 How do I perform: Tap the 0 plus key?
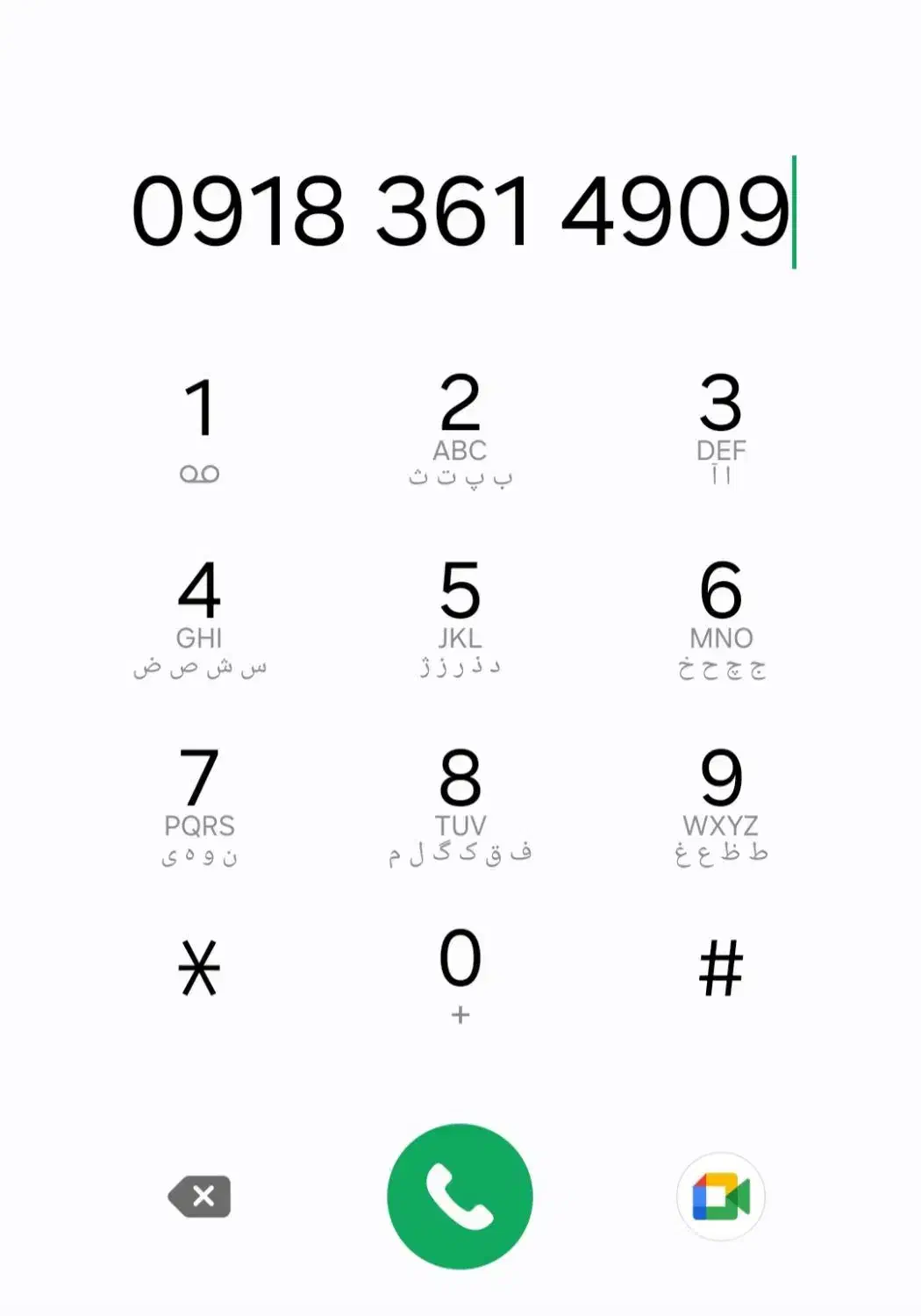[x=460, y=974]
